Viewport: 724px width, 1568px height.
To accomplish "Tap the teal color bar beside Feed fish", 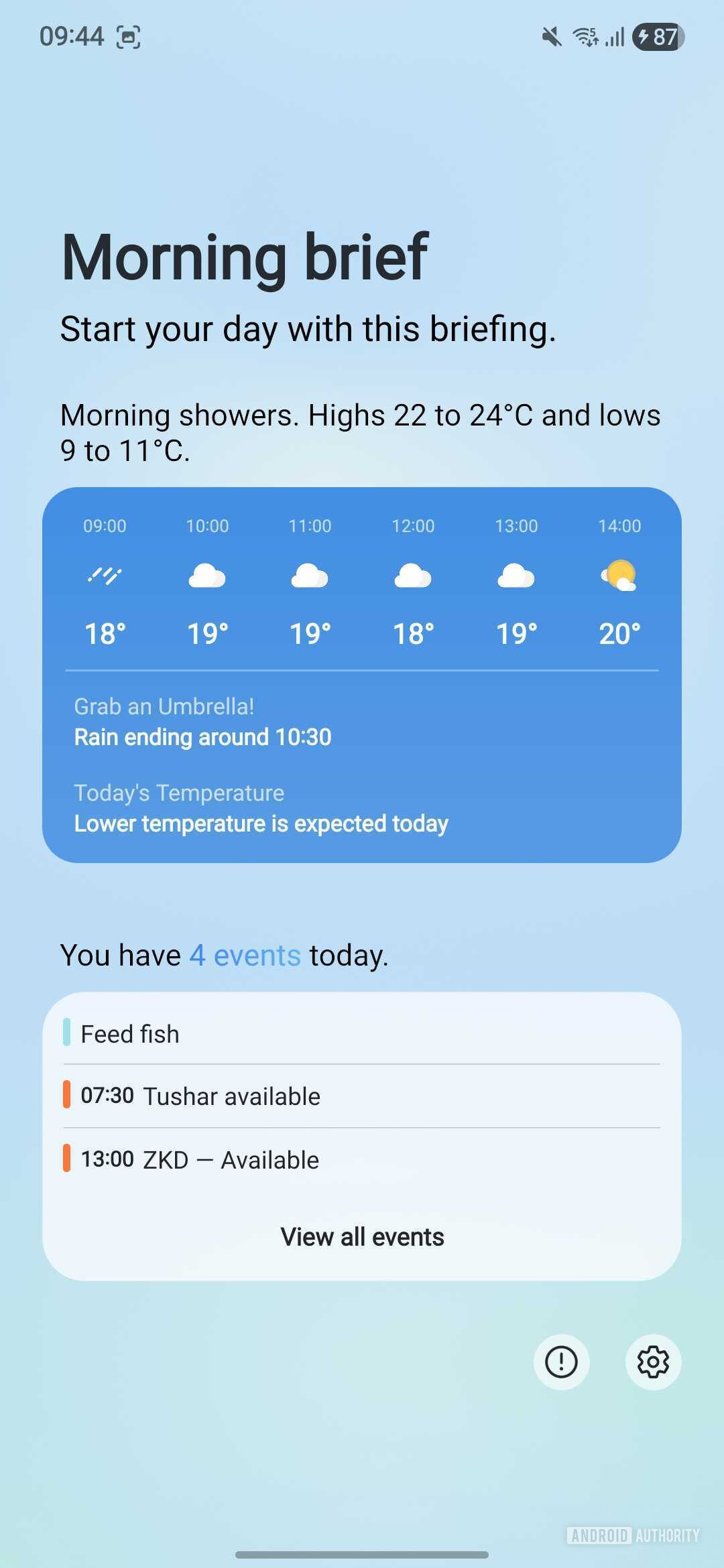I will 66,1033.
